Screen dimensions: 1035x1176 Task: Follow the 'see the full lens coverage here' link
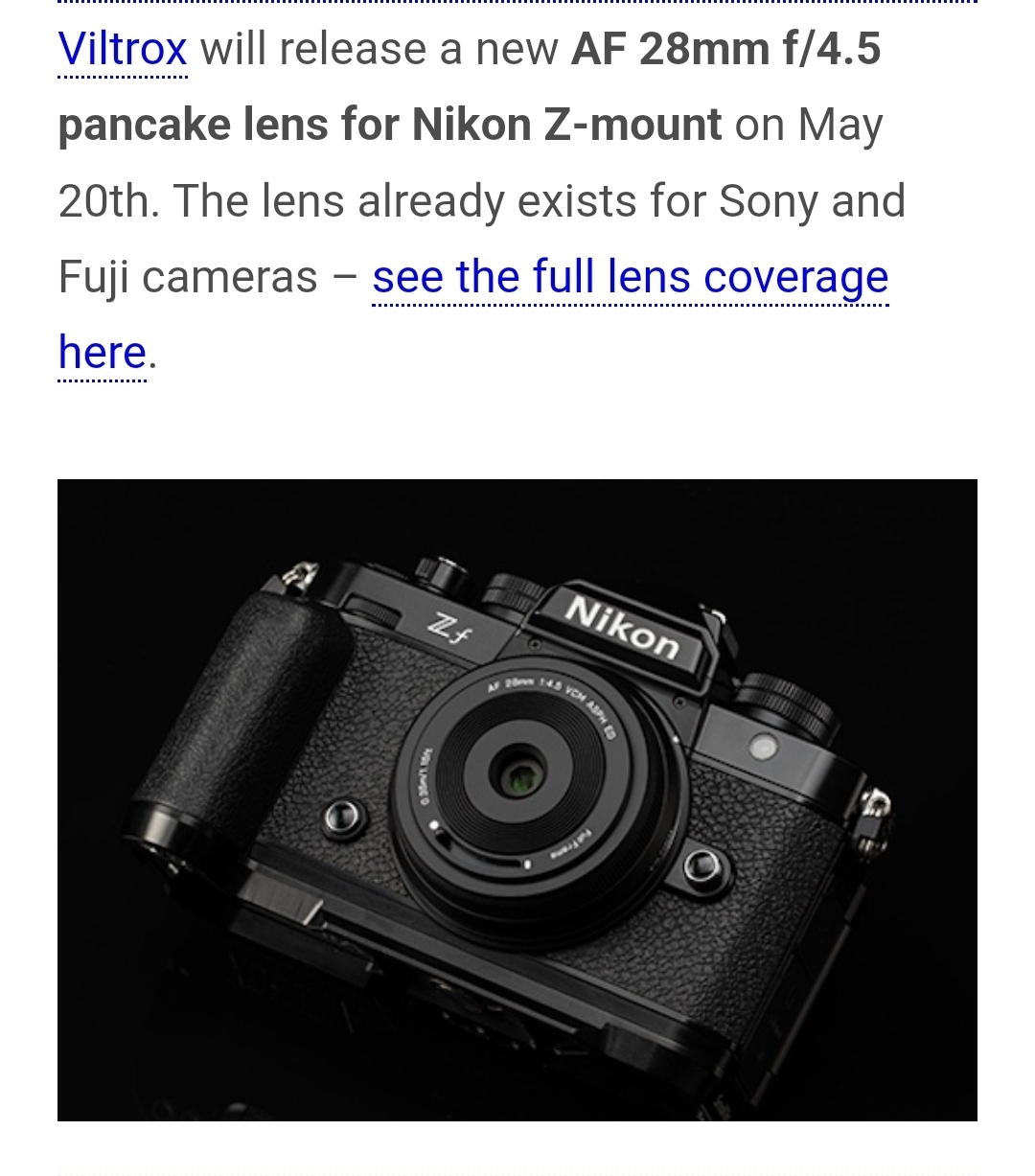(x=630, y=278)
